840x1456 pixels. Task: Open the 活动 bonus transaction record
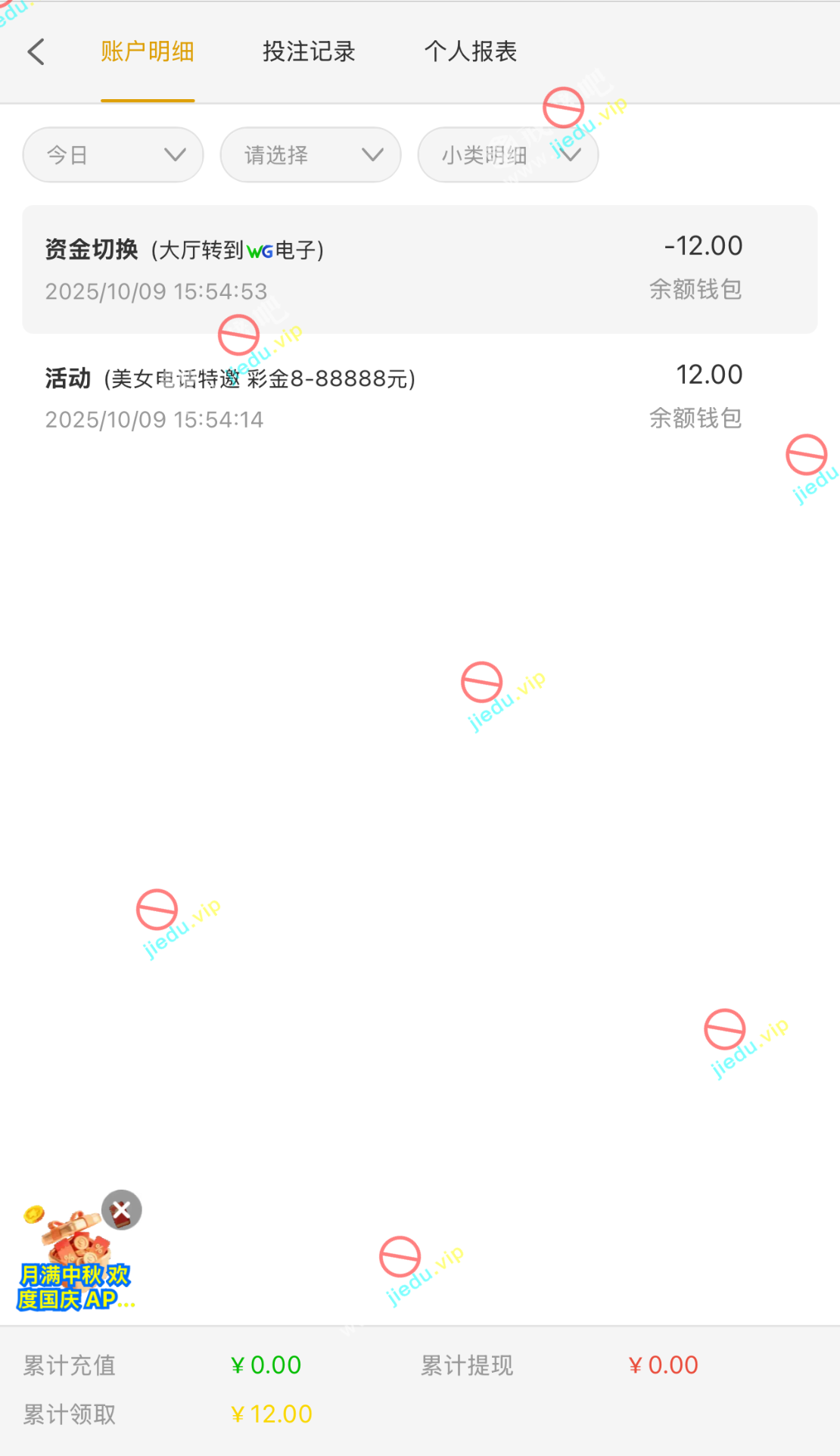coord(419,397)
